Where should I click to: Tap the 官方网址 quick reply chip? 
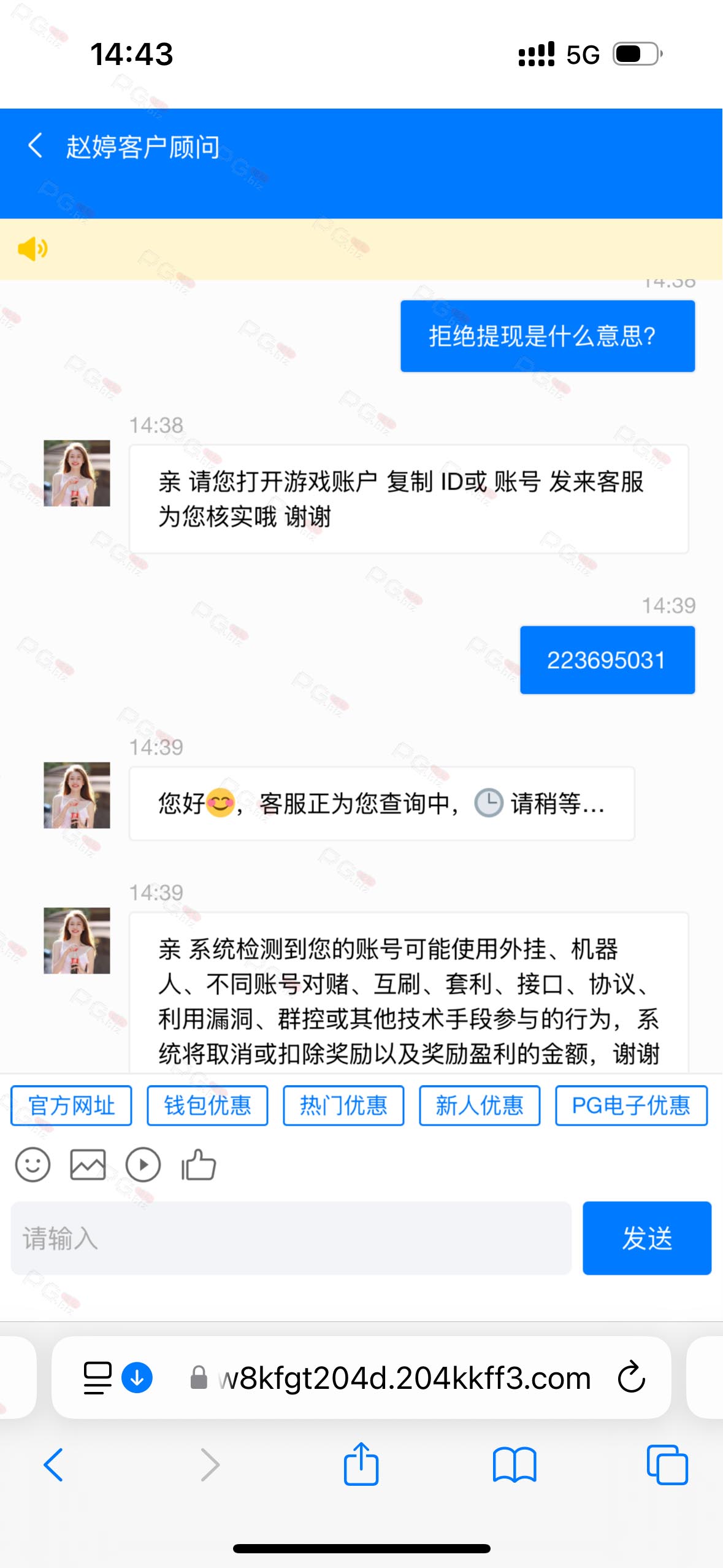click(x=72, y=1105)
